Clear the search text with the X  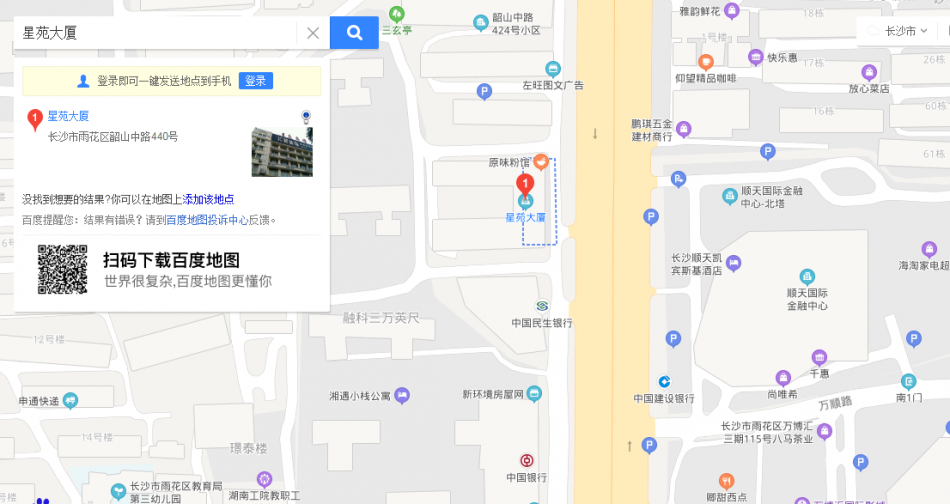[313, 33]
